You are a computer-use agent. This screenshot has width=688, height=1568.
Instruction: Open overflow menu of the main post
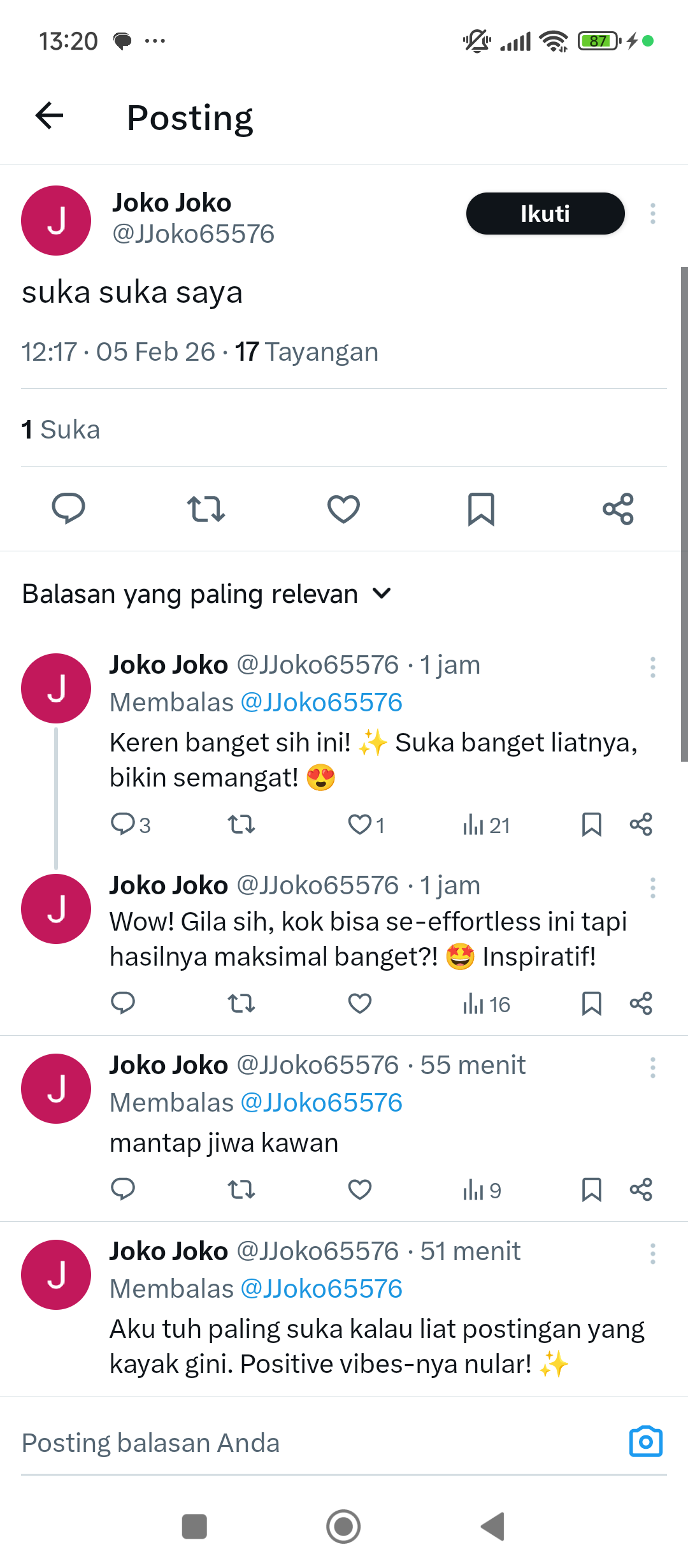pyautogui.click(x=652, y=214)
